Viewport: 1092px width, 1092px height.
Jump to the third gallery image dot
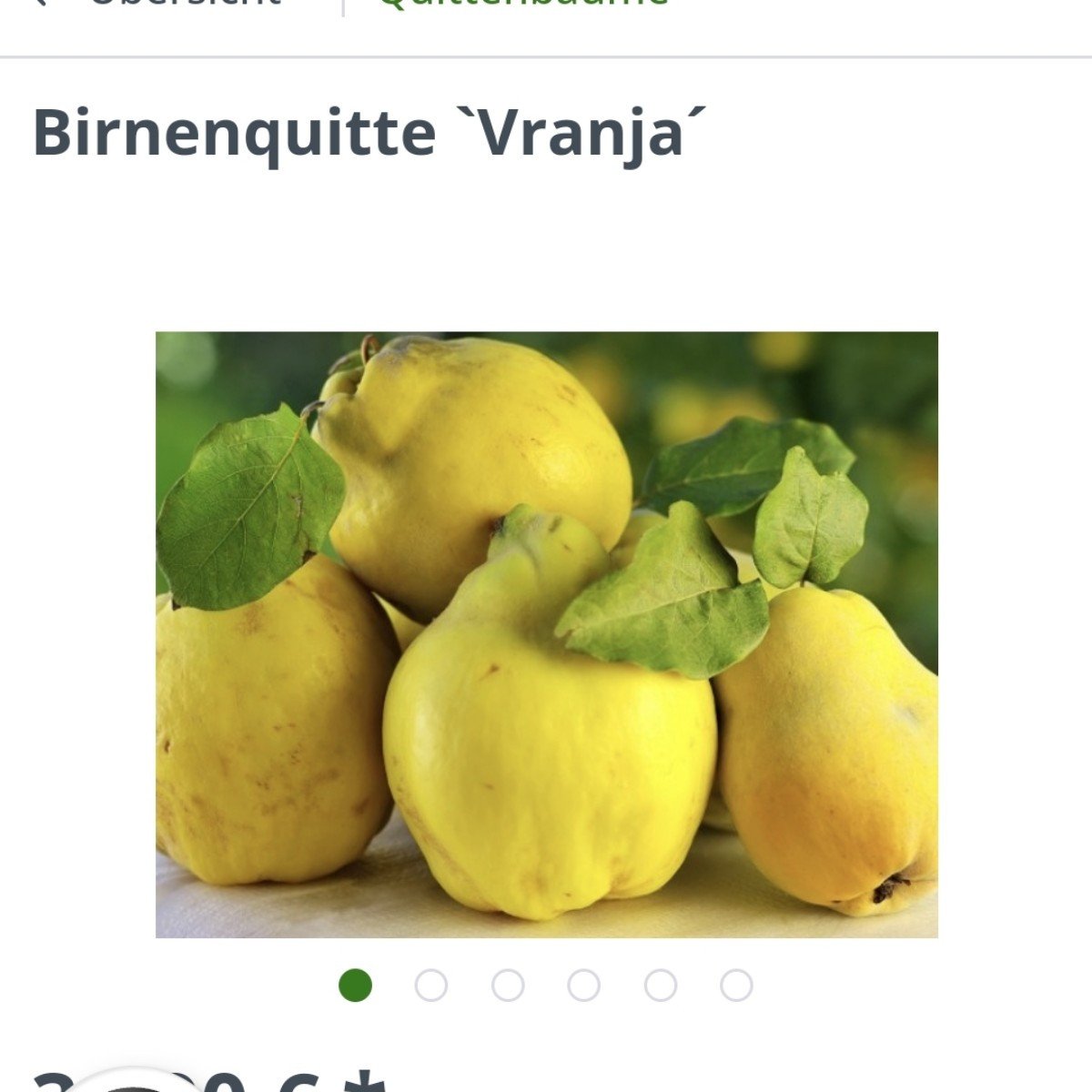coord(508,986)
